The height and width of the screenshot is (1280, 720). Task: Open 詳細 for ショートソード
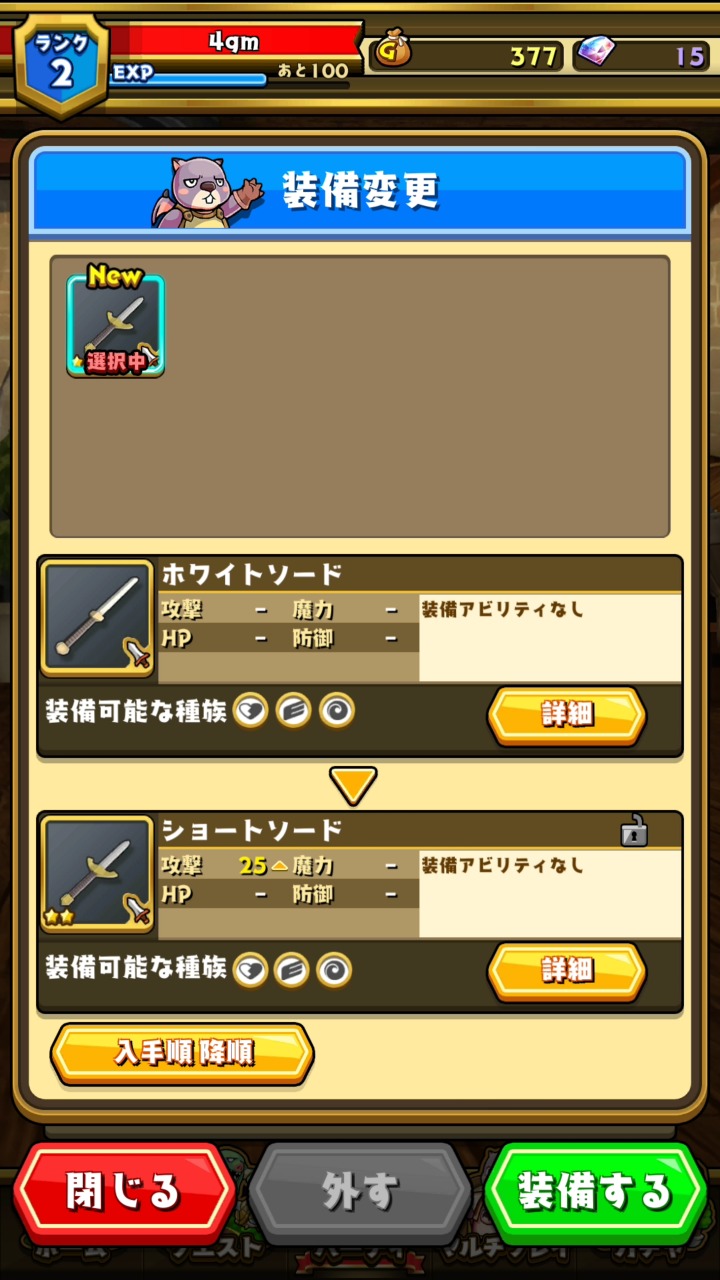tap(566, 970)
